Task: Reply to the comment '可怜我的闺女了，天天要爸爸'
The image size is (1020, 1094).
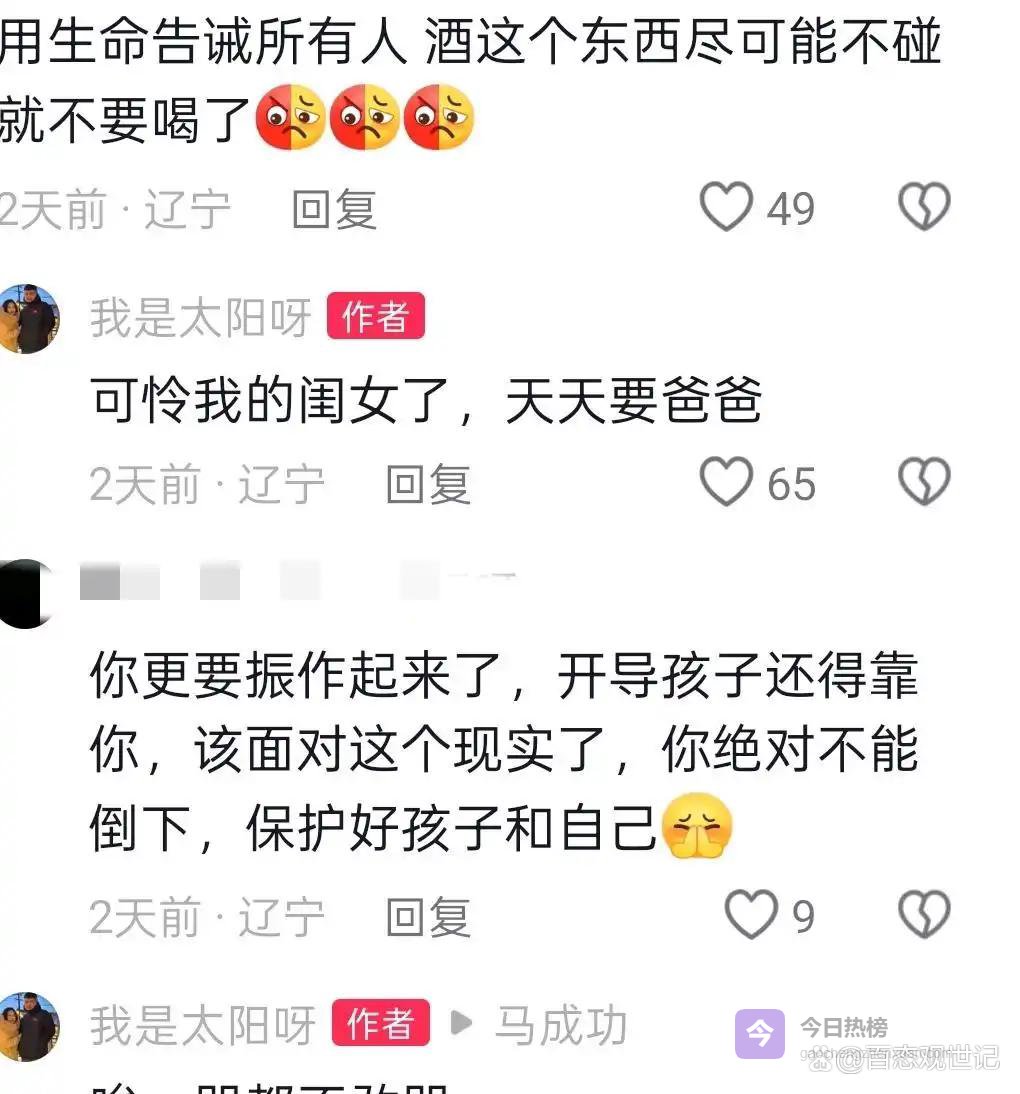Action: [x=428, y=485]
